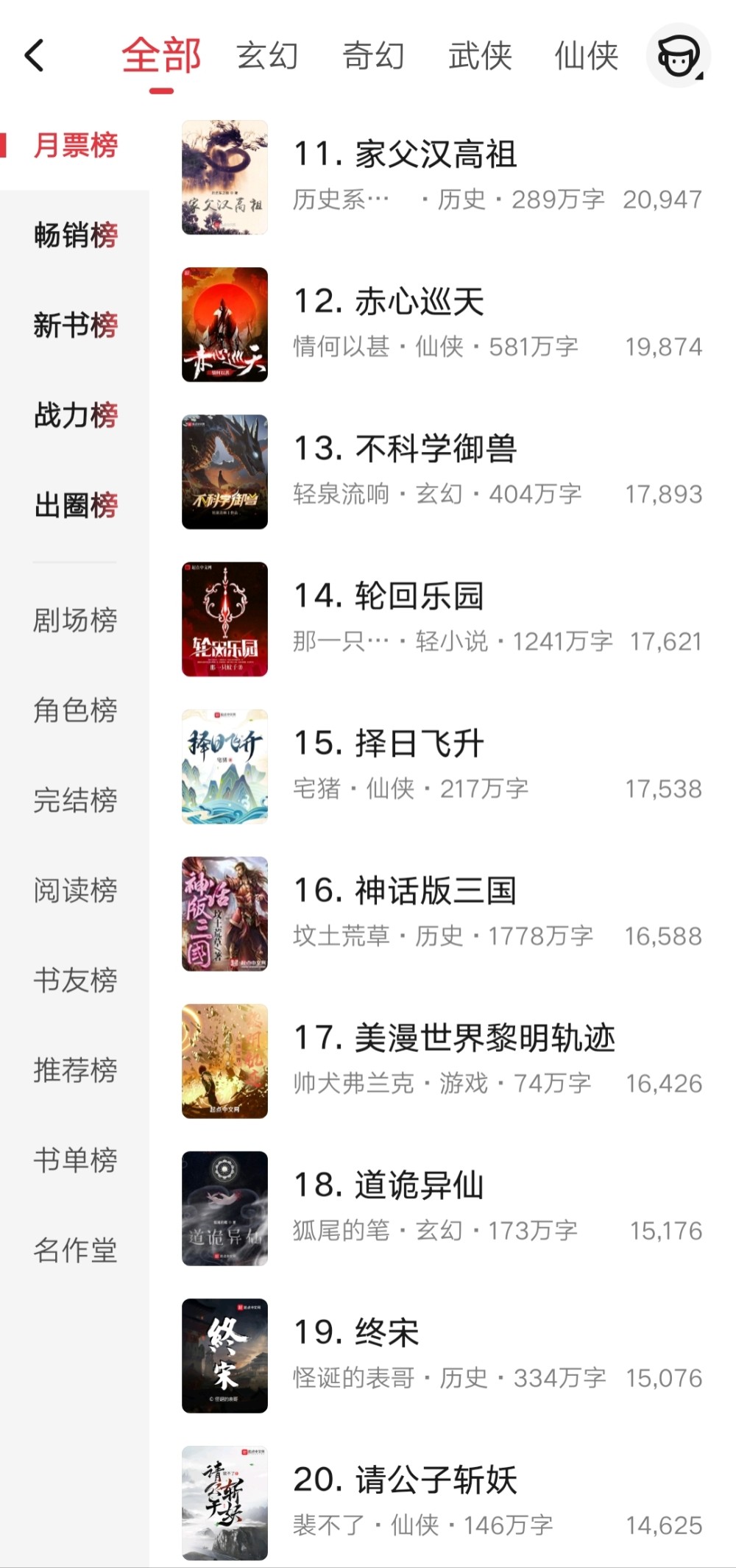View details for 不科学御兽

[x=442, y=471]
